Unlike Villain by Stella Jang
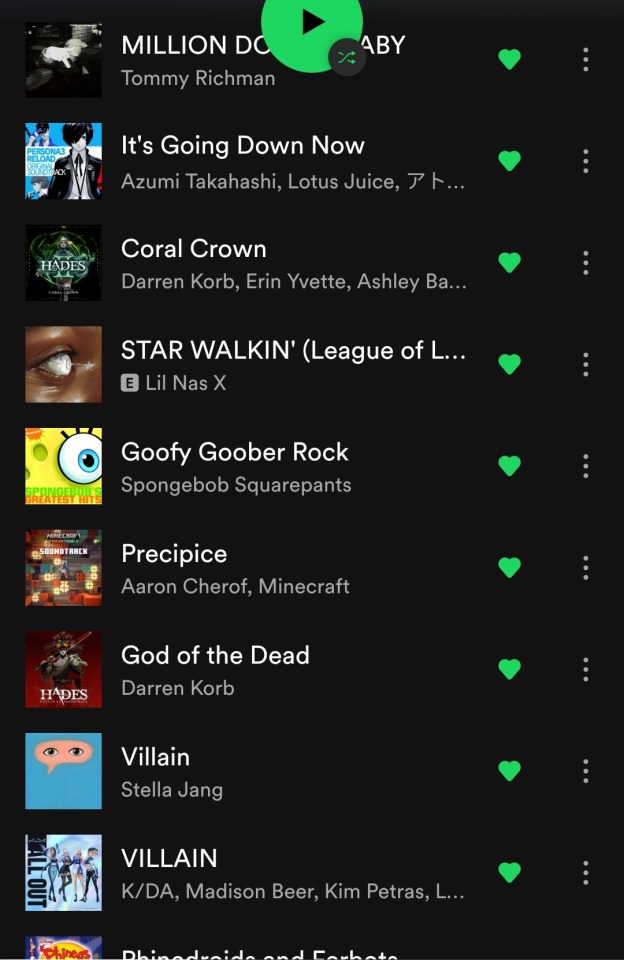Screen dimensions: 624x960 pyautogui.click(x=510, y=771)
